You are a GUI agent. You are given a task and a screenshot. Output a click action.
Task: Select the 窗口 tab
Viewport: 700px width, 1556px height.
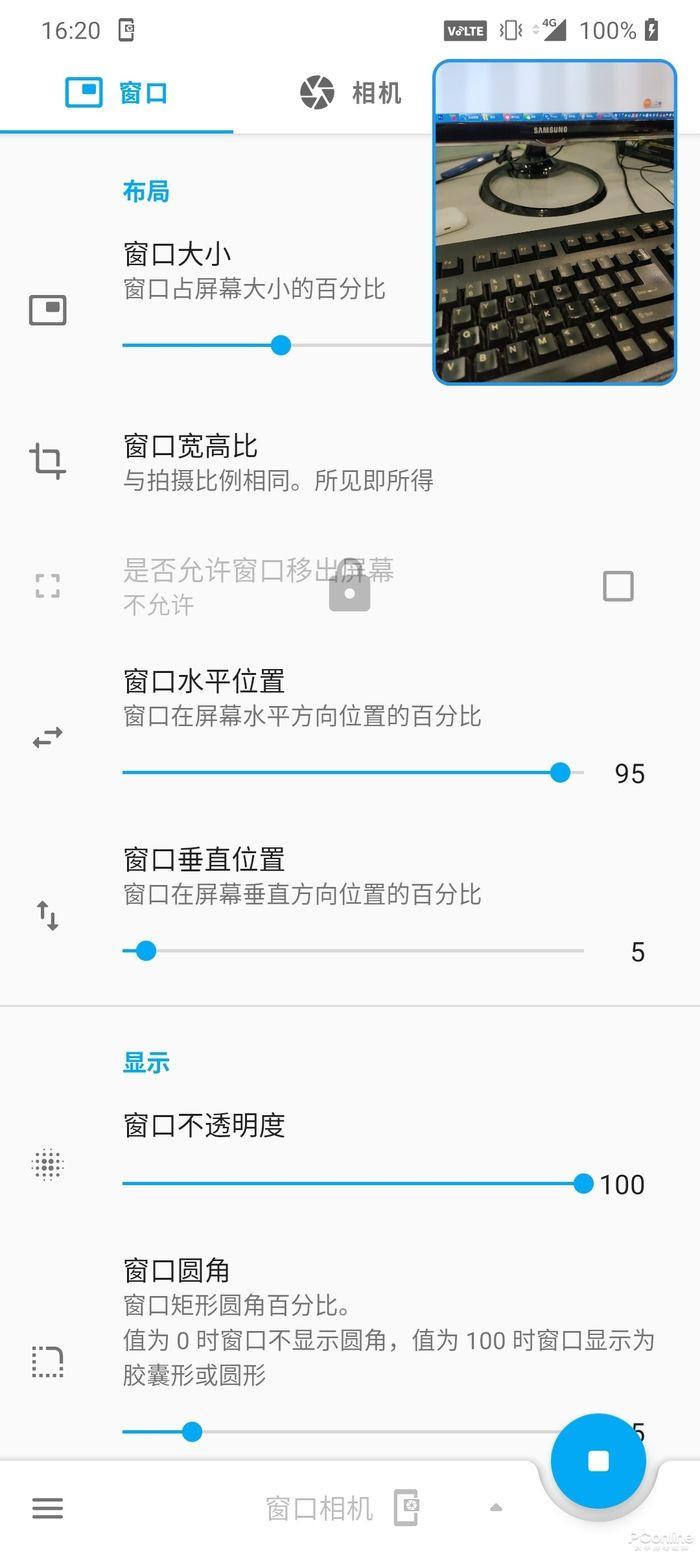116,93
